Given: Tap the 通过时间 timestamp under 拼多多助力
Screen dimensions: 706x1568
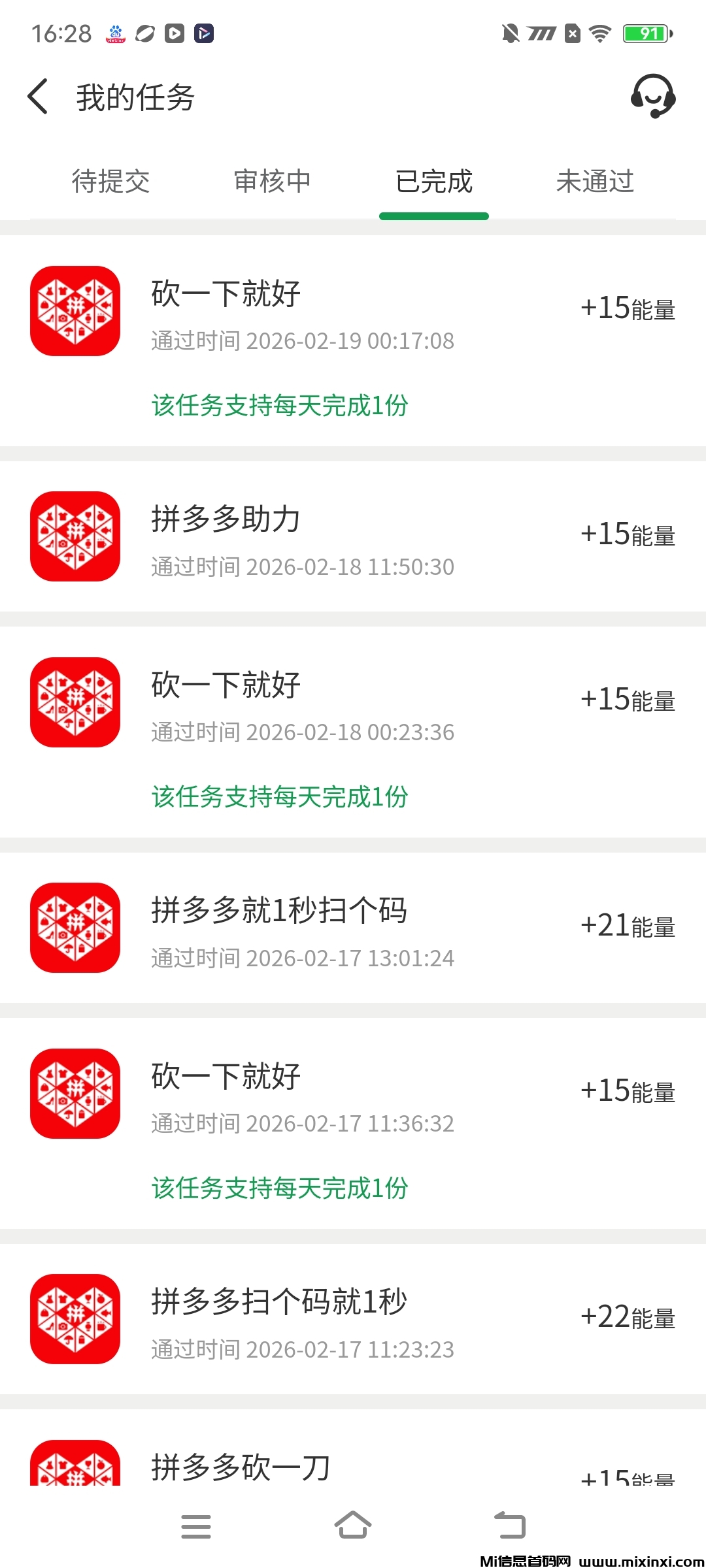Looking at the screenshot, I should [301, 568].
